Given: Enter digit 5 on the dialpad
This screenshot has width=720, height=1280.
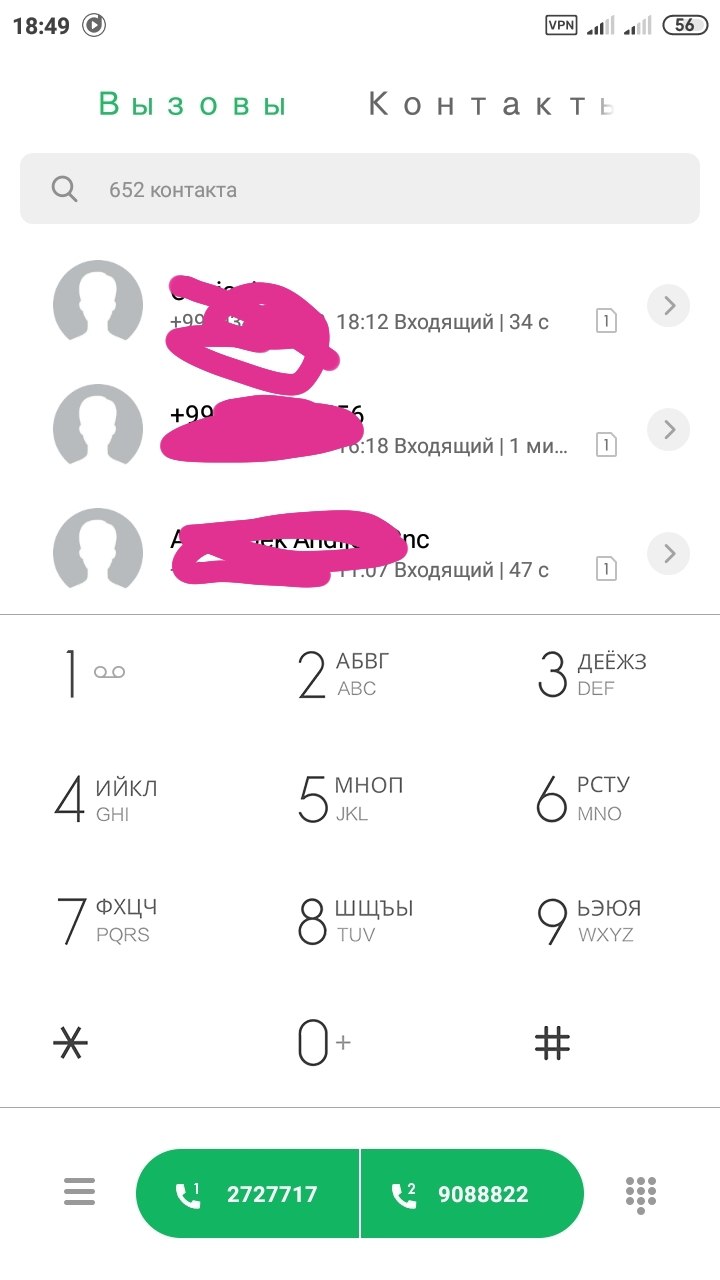Looking at the screenshot, I should (350, 800).
